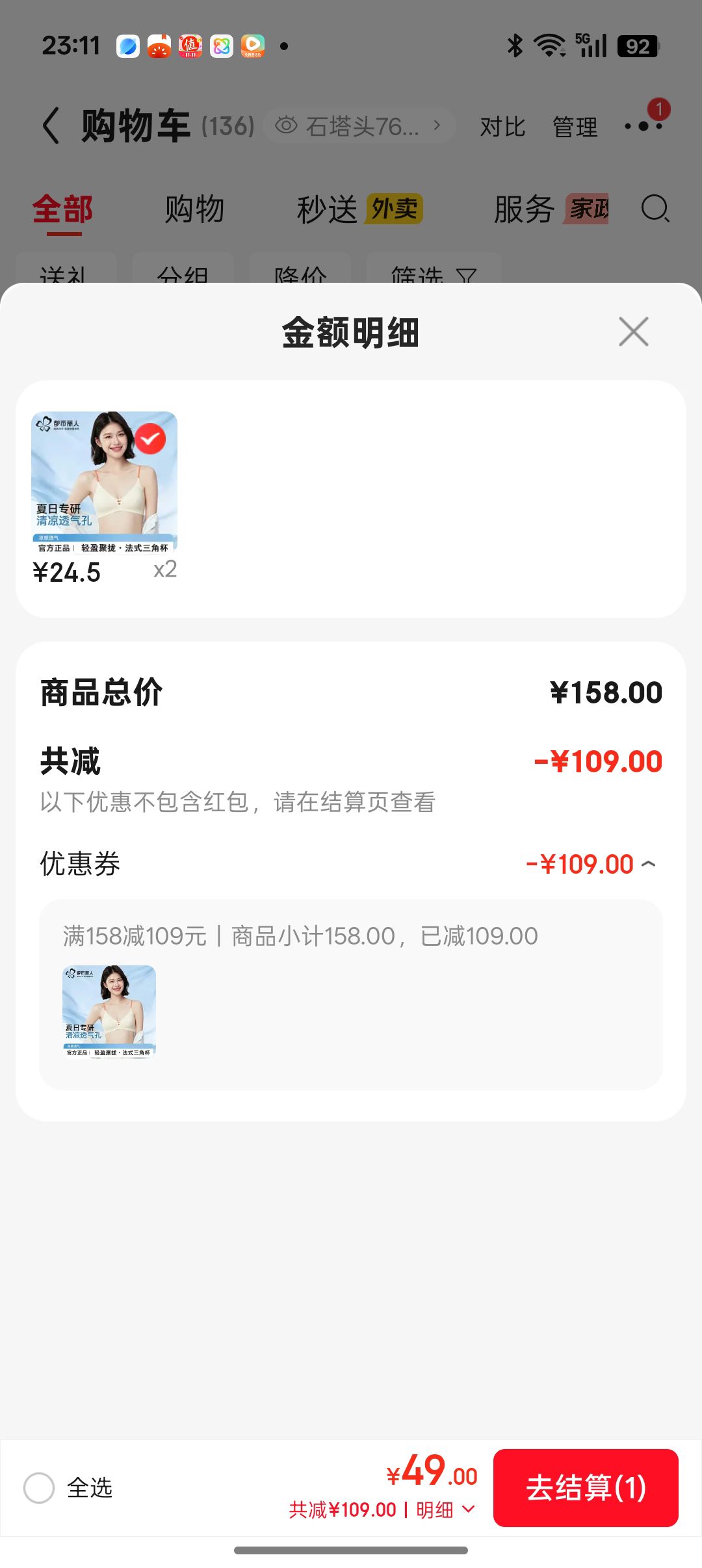The image size is (702, 1568).
Task: Toggle the 全选 select-all circle
Action: click(39, 1487)
